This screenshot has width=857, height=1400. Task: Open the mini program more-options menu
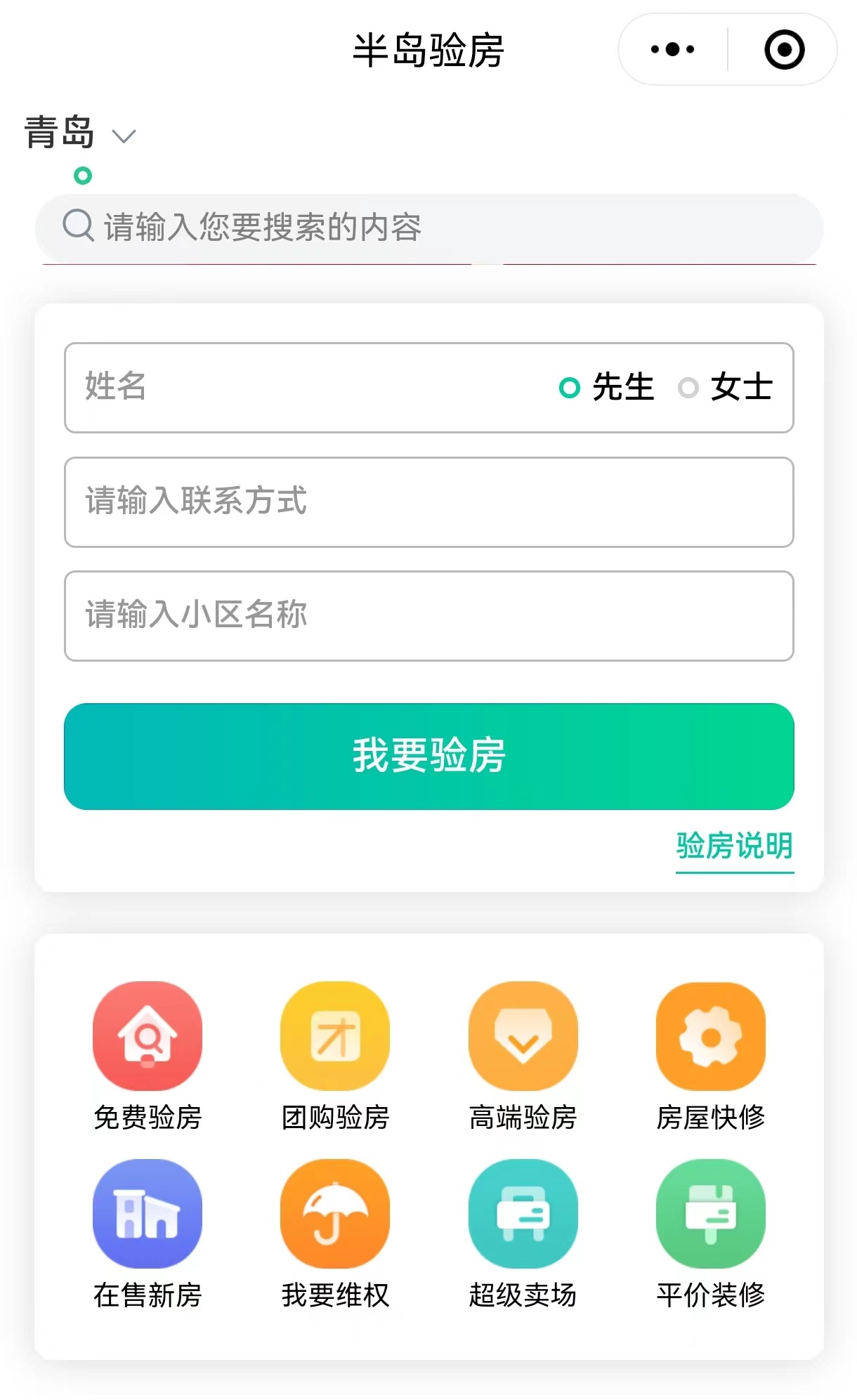click(672, 49)
